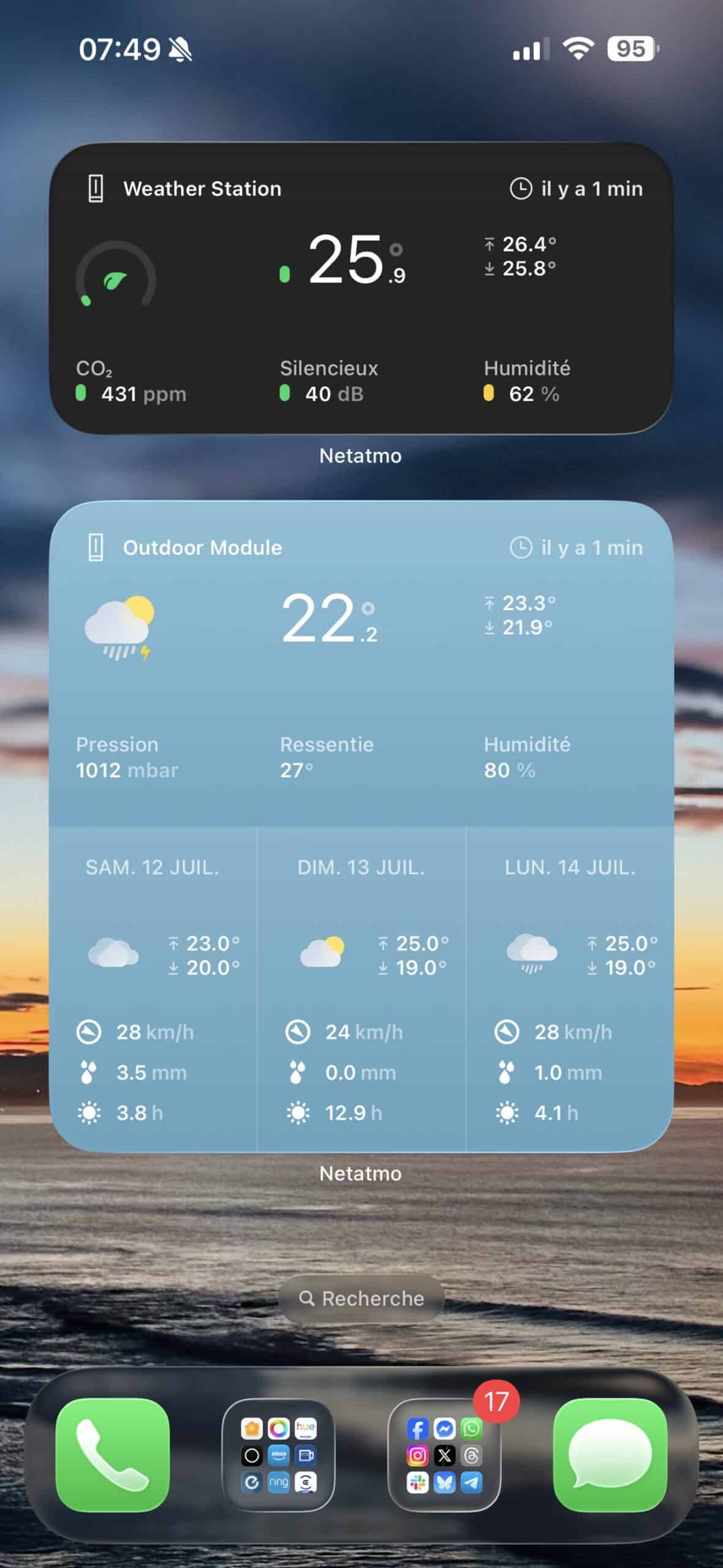Open the Netatmo Weather Station widget
This screenshot has width=723, height=1568.
361,288
